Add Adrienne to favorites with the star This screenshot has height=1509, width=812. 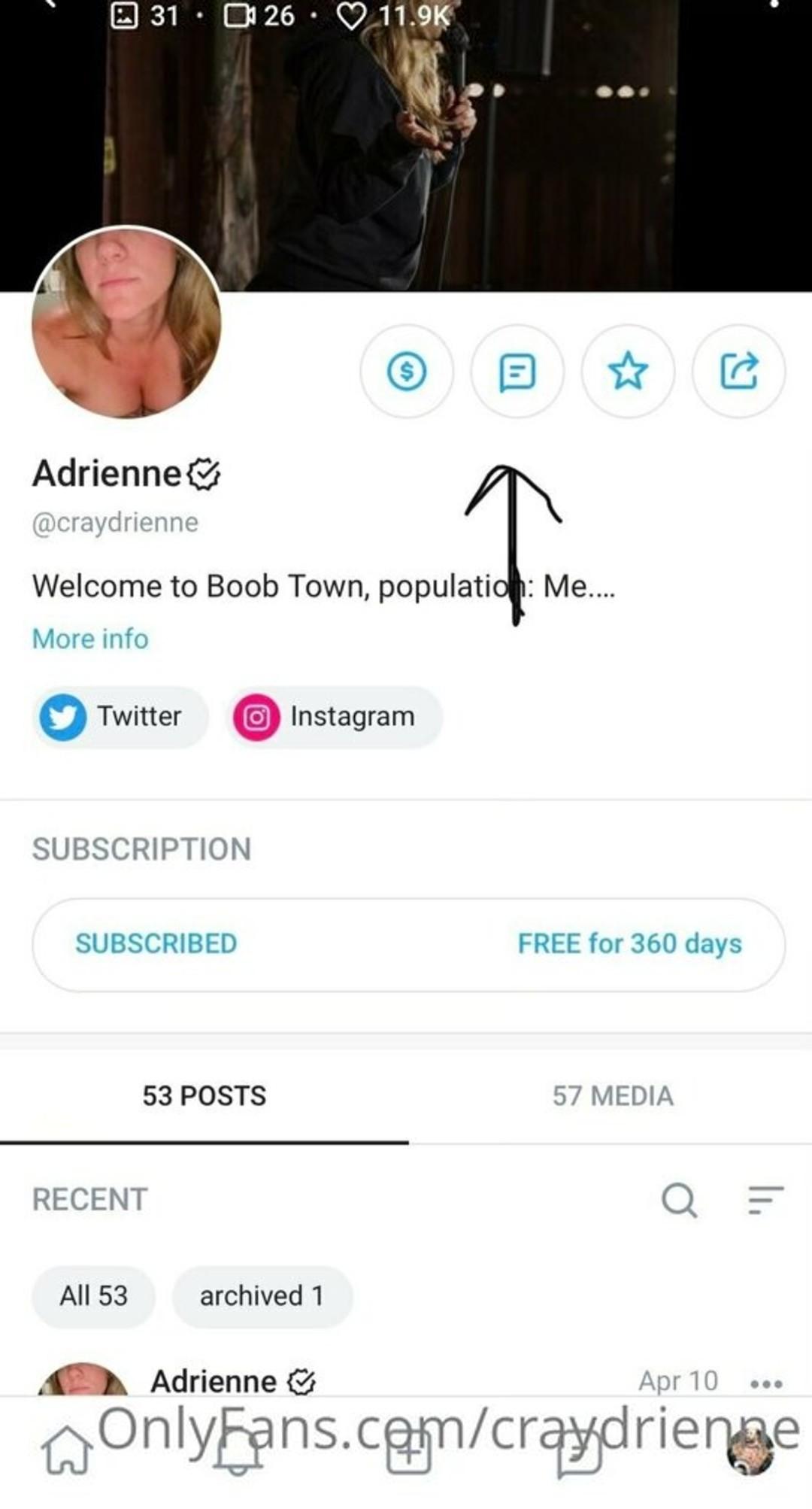coord(628,371)
